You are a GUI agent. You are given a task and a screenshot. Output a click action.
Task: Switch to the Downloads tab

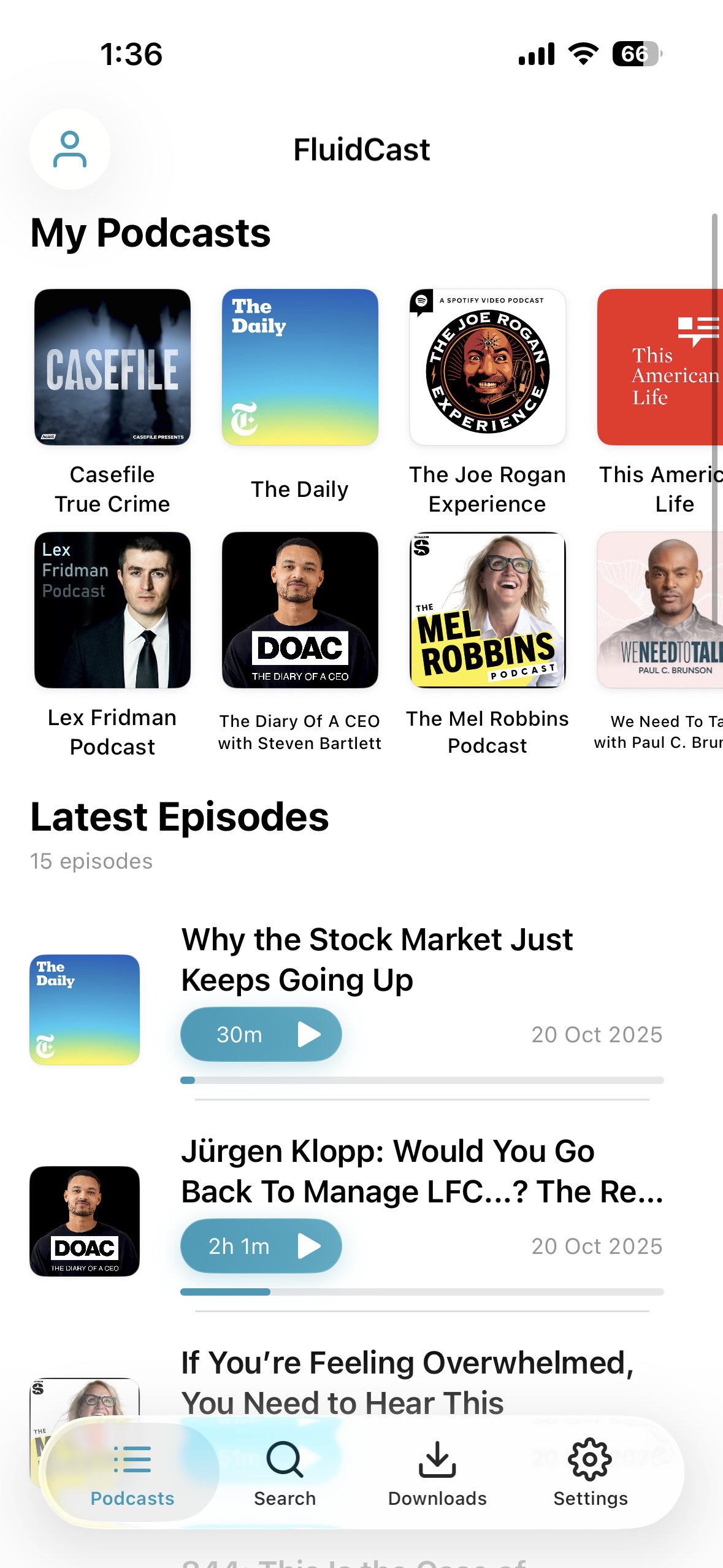[x=437, y=1472]
